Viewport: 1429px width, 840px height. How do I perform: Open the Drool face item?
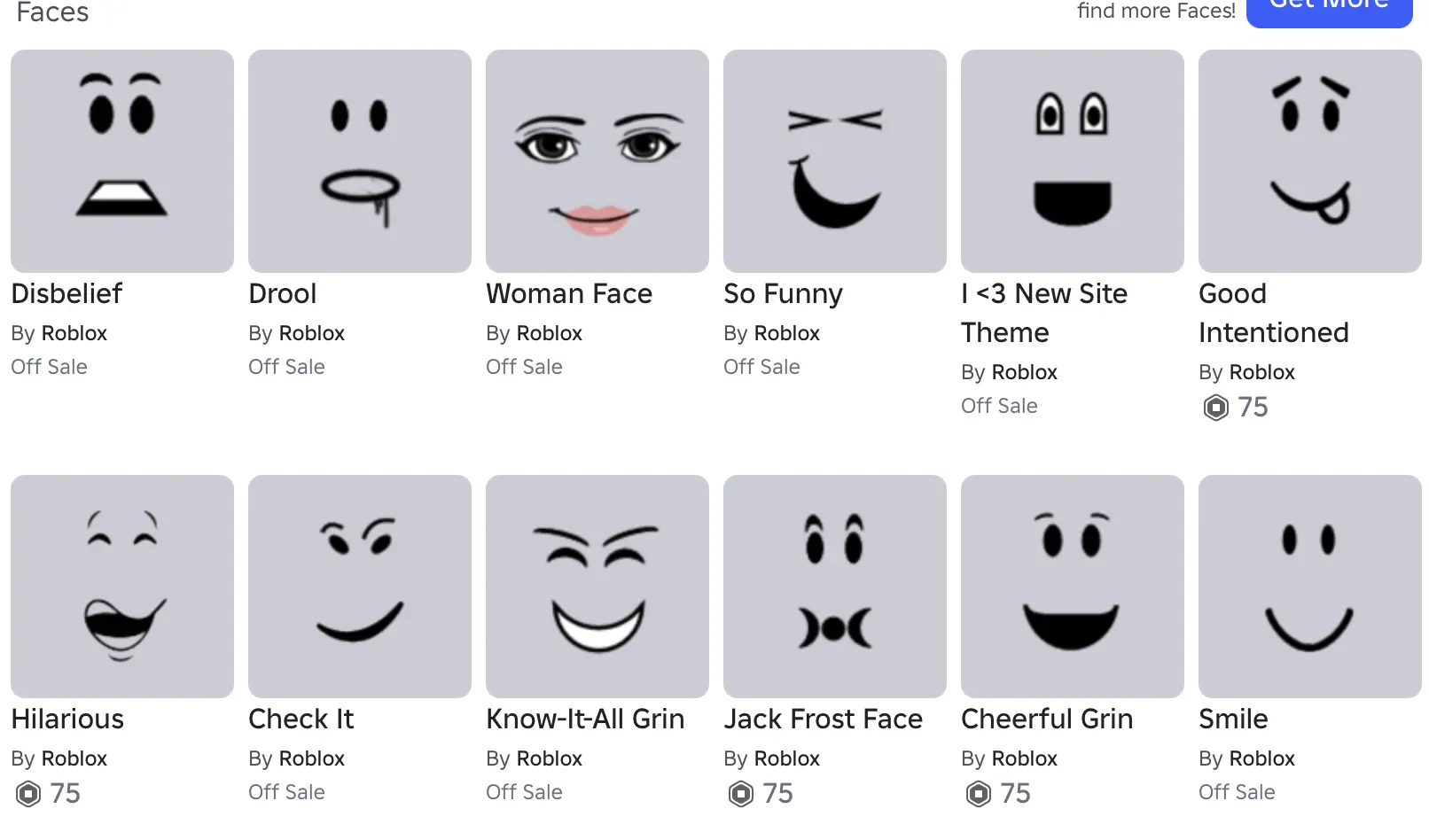[x=360, y=161]
